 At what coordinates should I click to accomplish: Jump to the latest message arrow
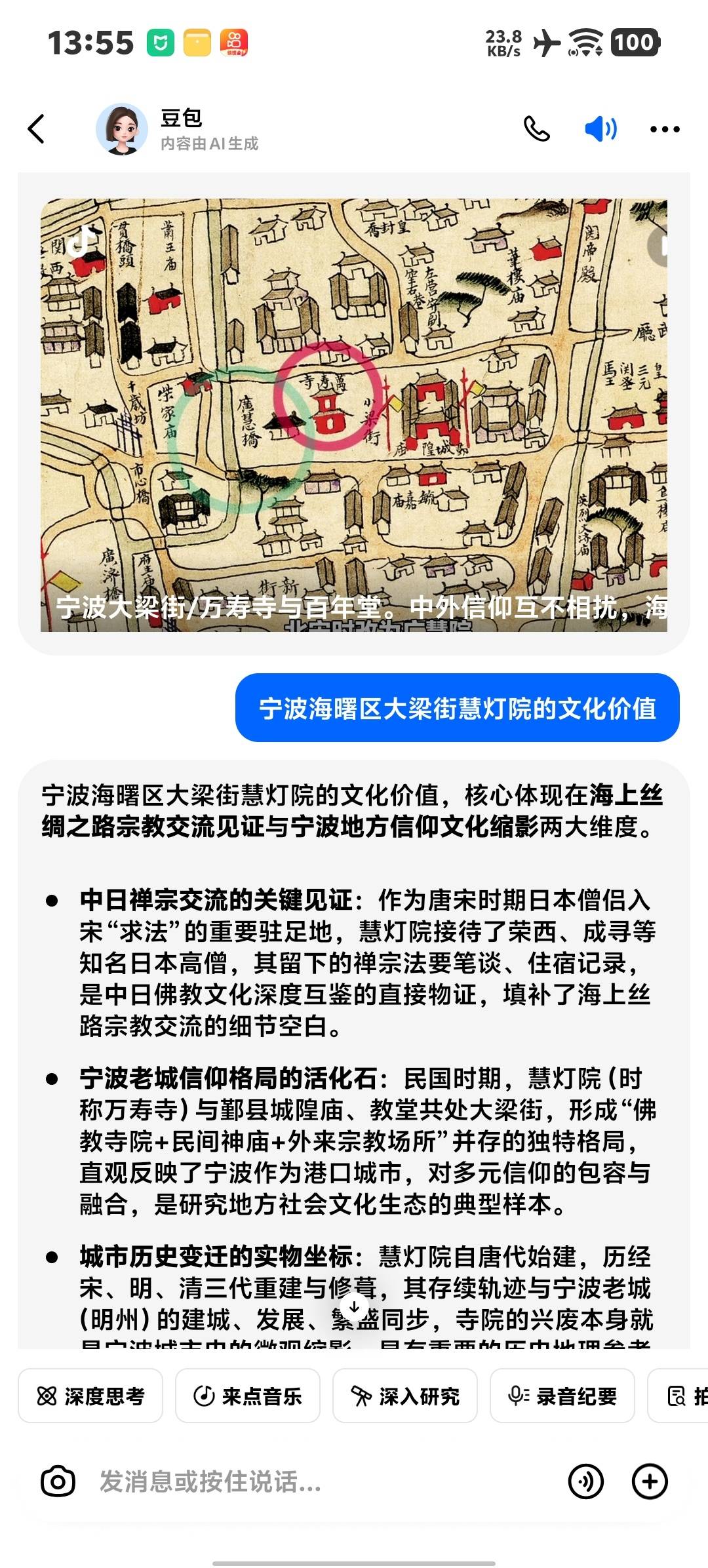tap(354, 1307)
